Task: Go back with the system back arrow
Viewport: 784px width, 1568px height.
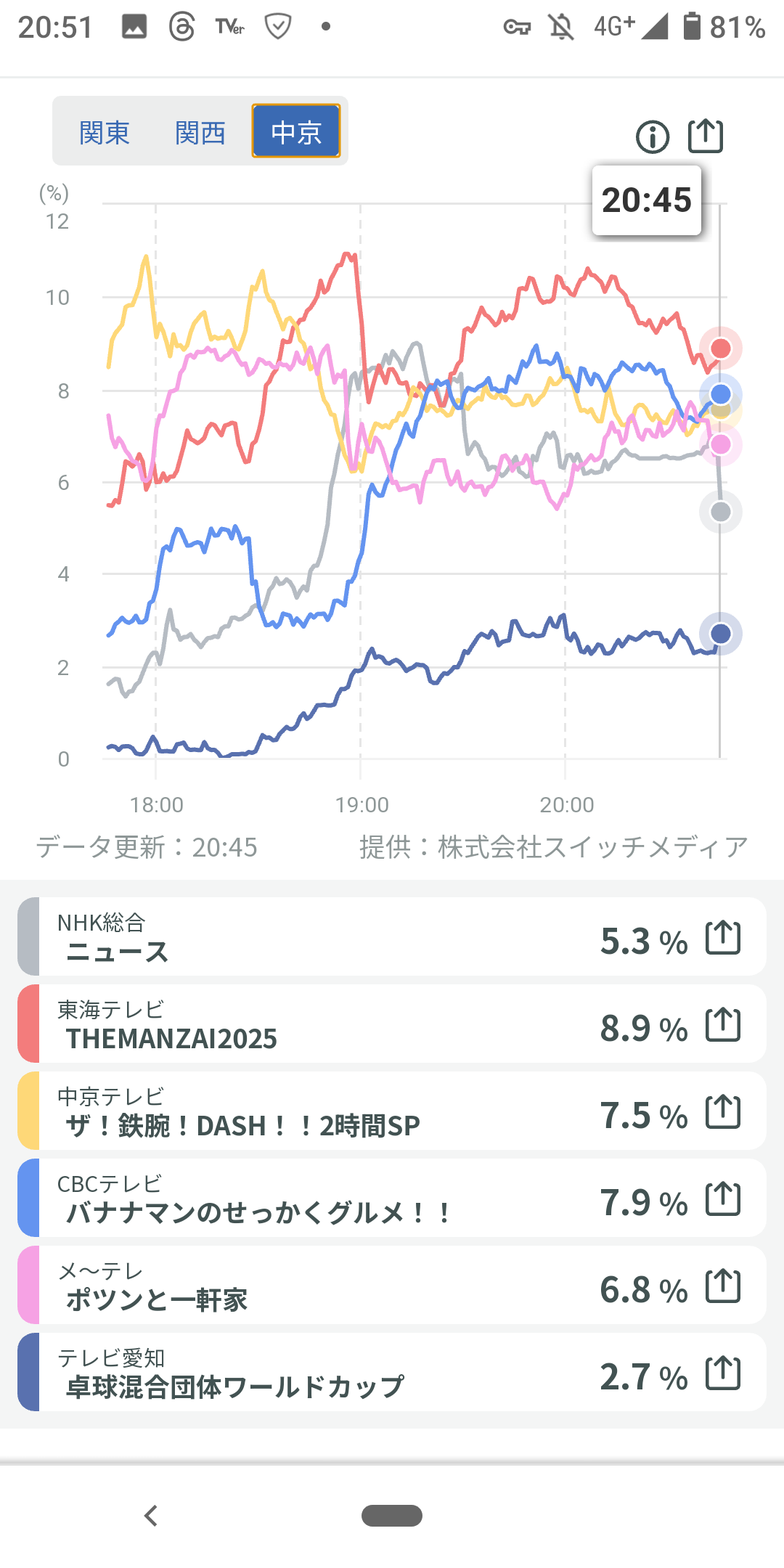Action: click(151, 1516)
